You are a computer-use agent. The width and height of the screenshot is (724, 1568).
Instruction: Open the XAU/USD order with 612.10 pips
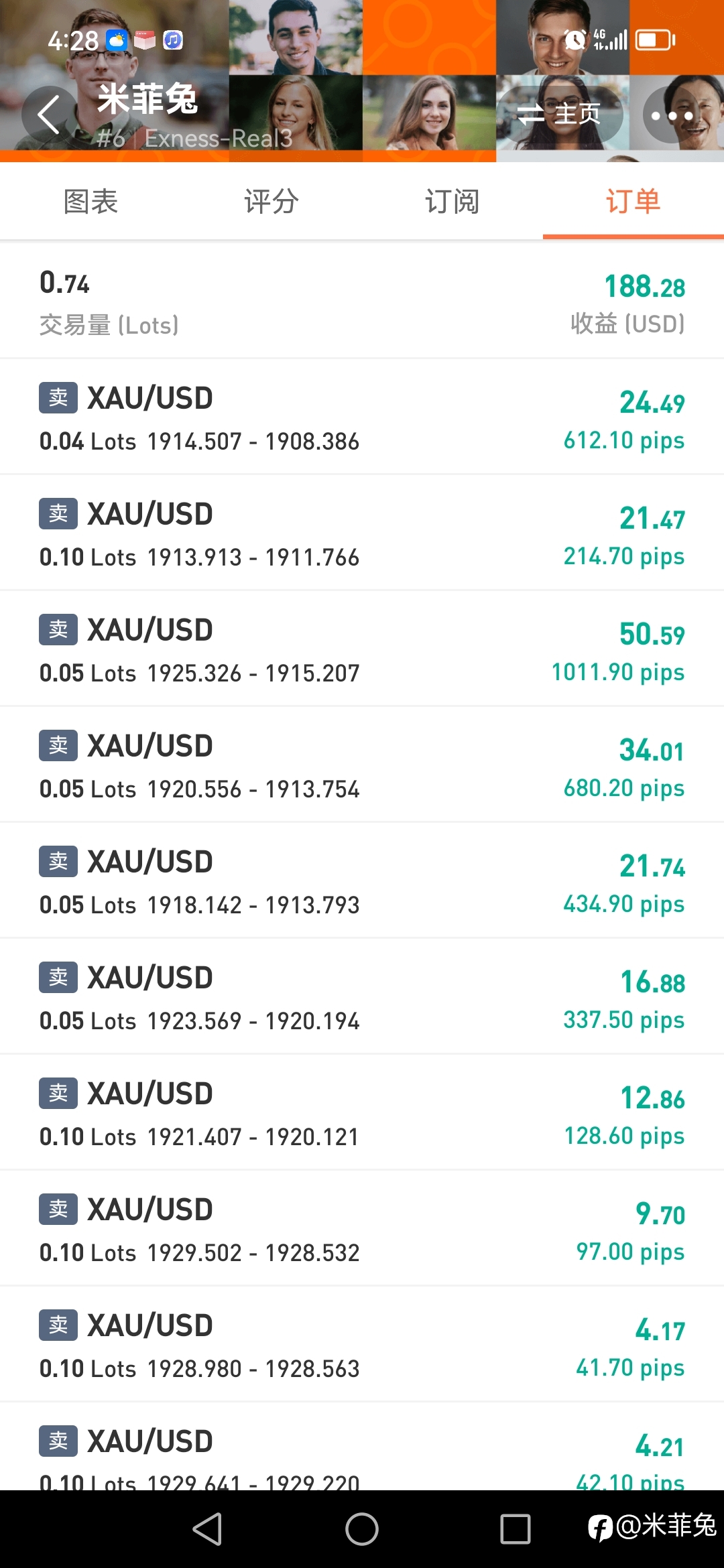(x=362, y=417)
